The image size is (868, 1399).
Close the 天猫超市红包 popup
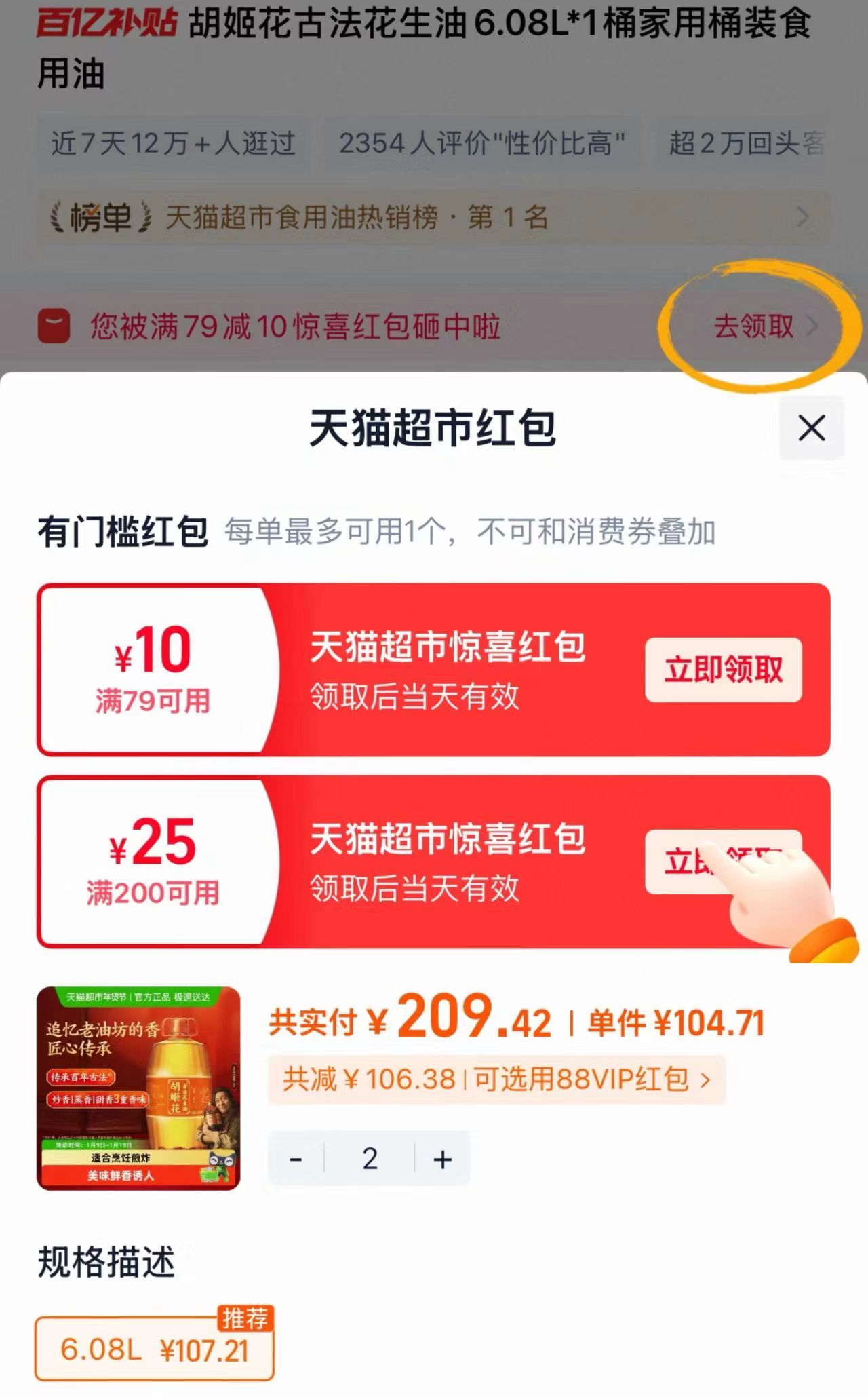[x=811, y=429]
